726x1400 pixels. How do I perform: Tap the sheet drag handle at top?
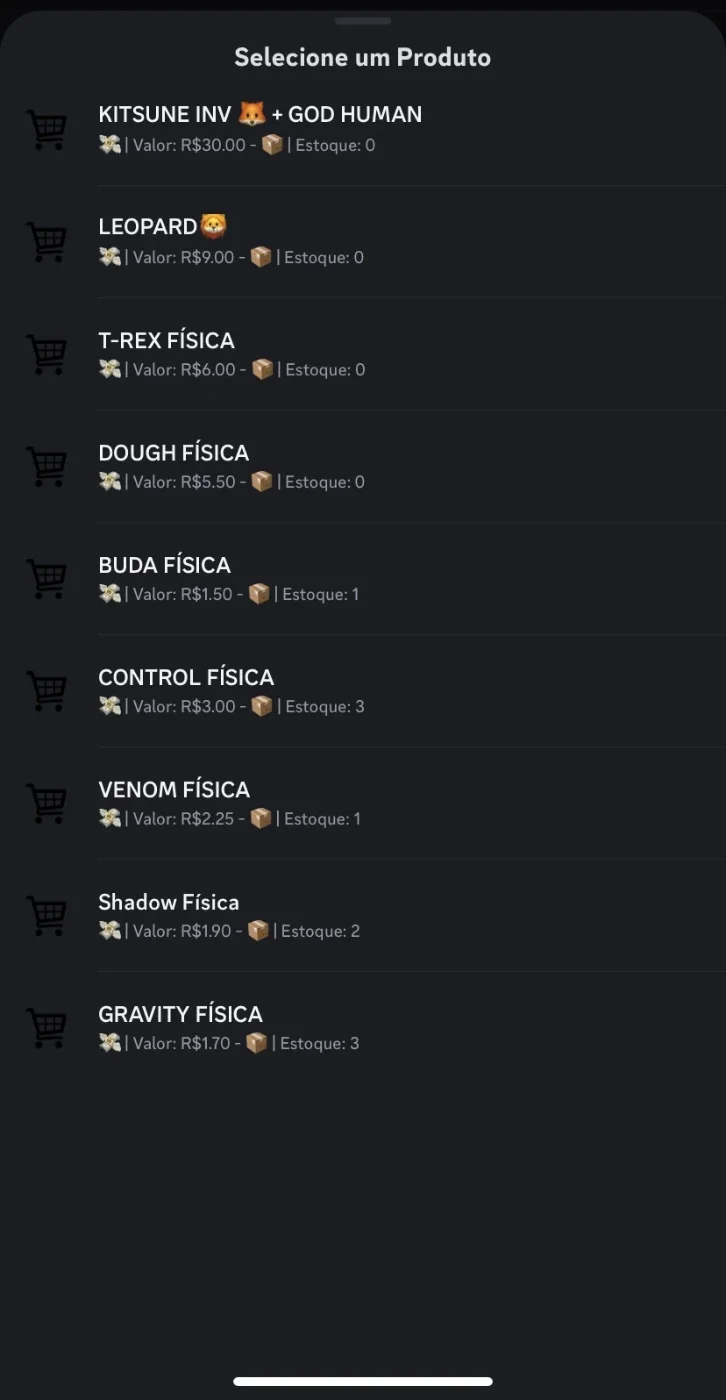363,21
